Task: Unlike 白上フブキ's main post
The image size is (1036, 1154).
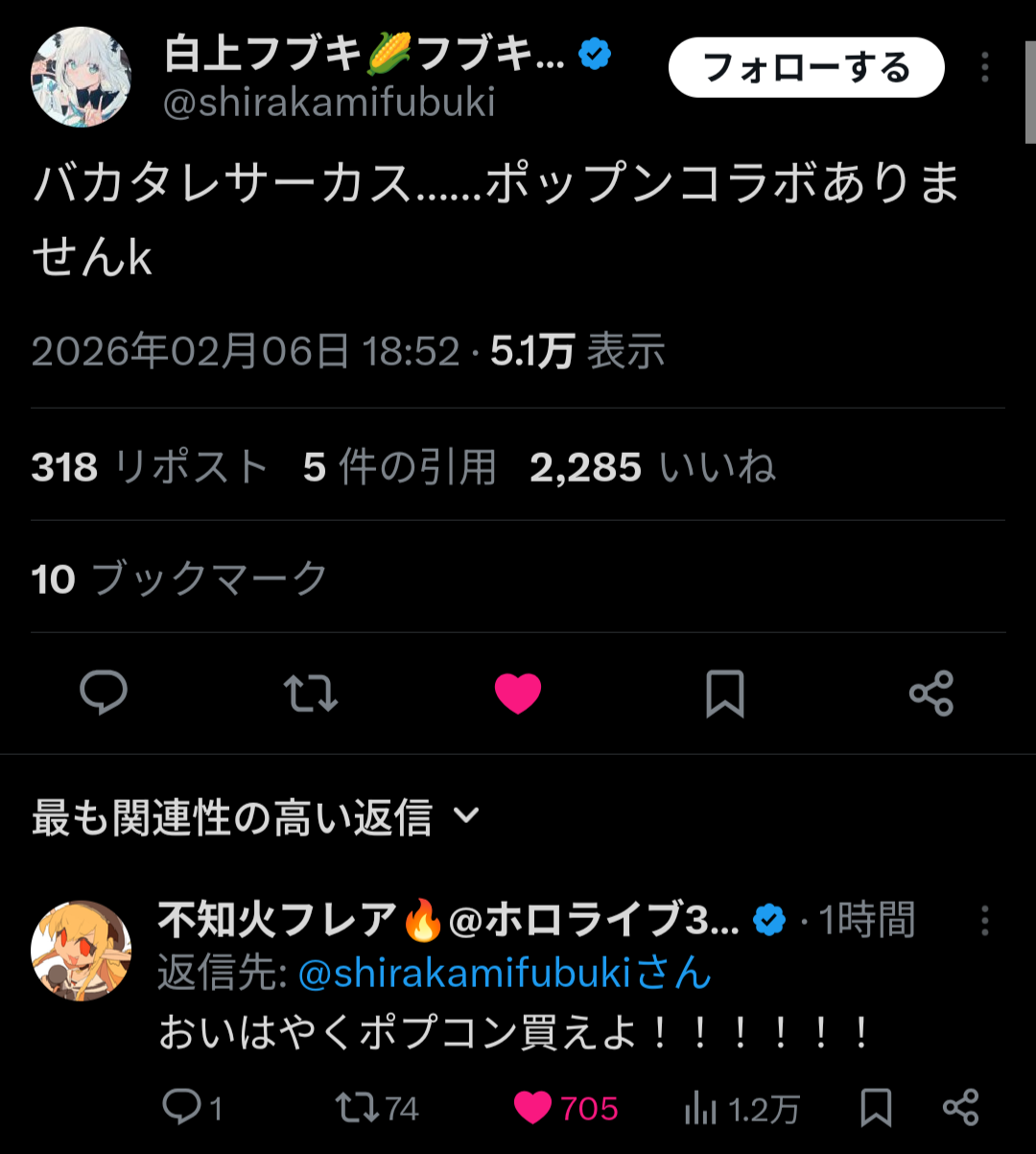Action: (518, 693)
